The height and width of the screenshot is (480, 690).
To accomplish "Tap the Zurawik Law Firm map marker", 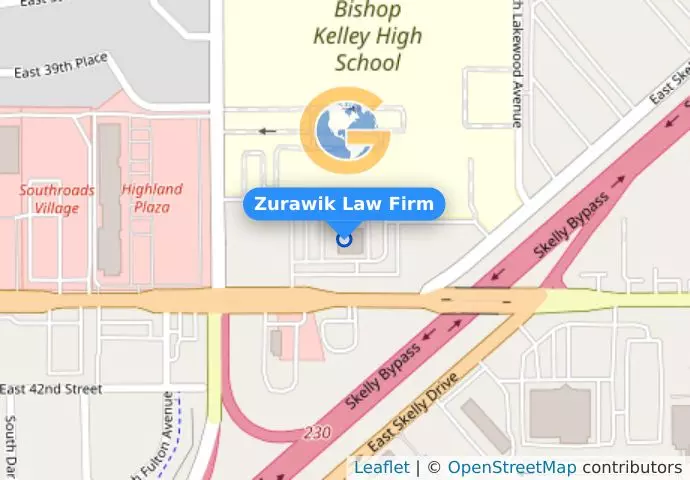I will pyautogui.click(x=344, y=239).
